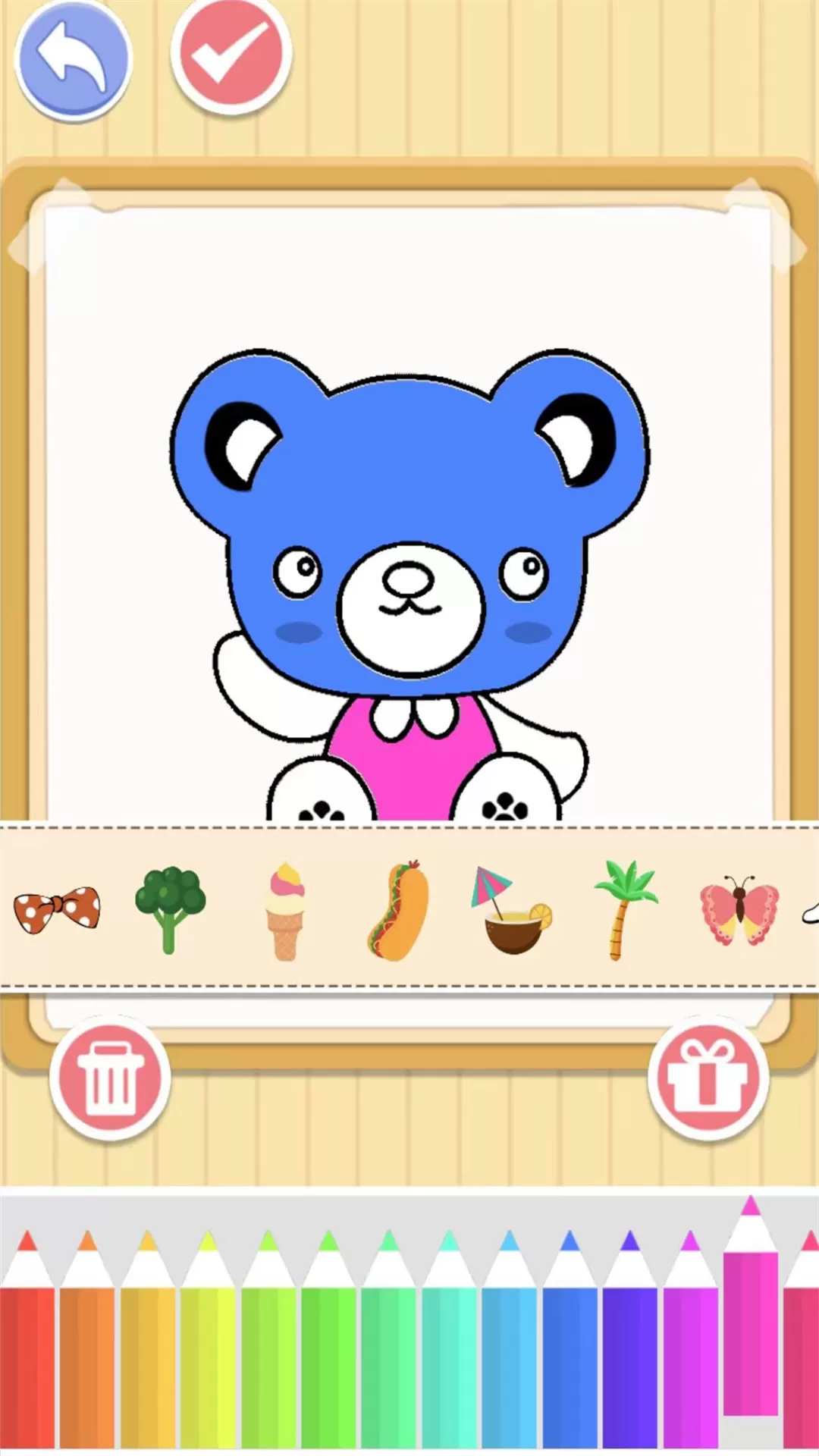Pick the palm tree sticker
This screenshot has width=819, height=1456.
626,909
